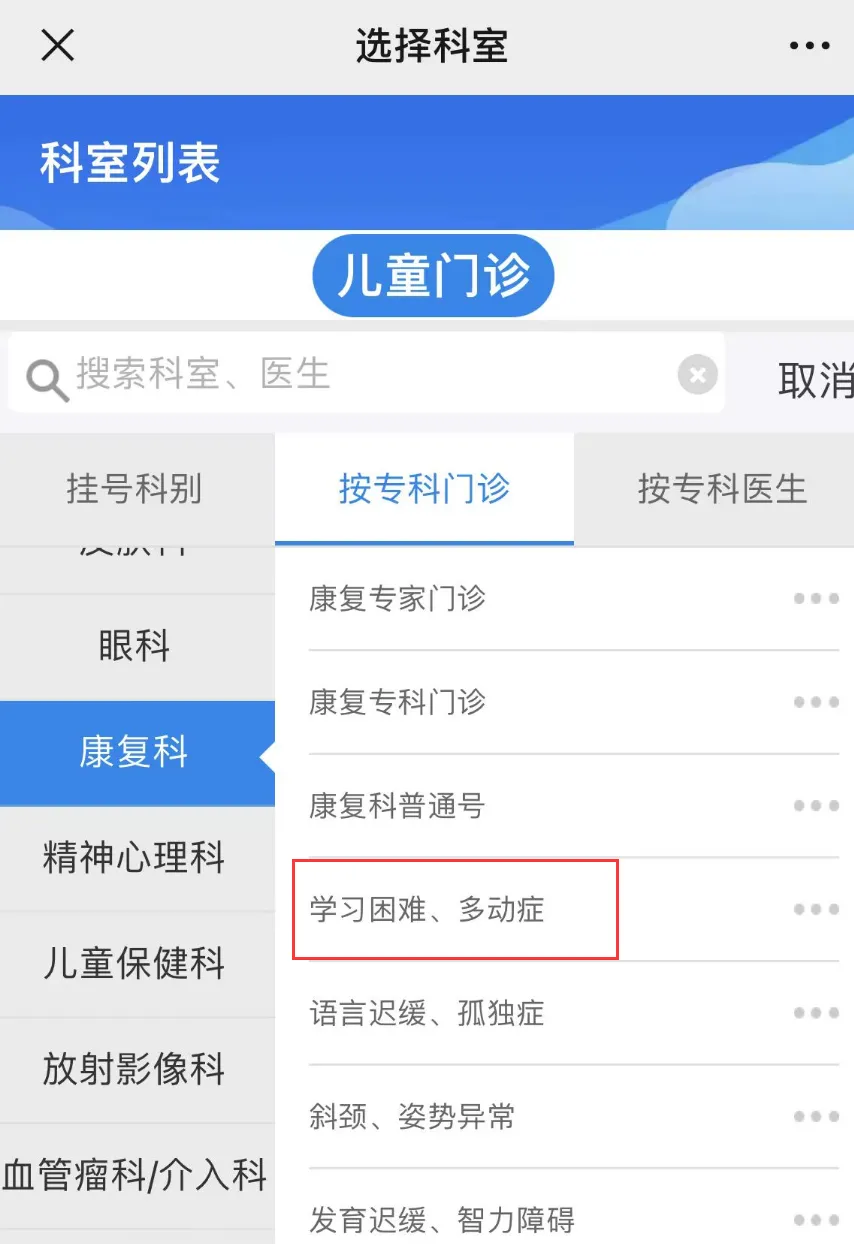Select 眼科 department
This screenshot has height=1244, width=854.
[x=135, y=646]
